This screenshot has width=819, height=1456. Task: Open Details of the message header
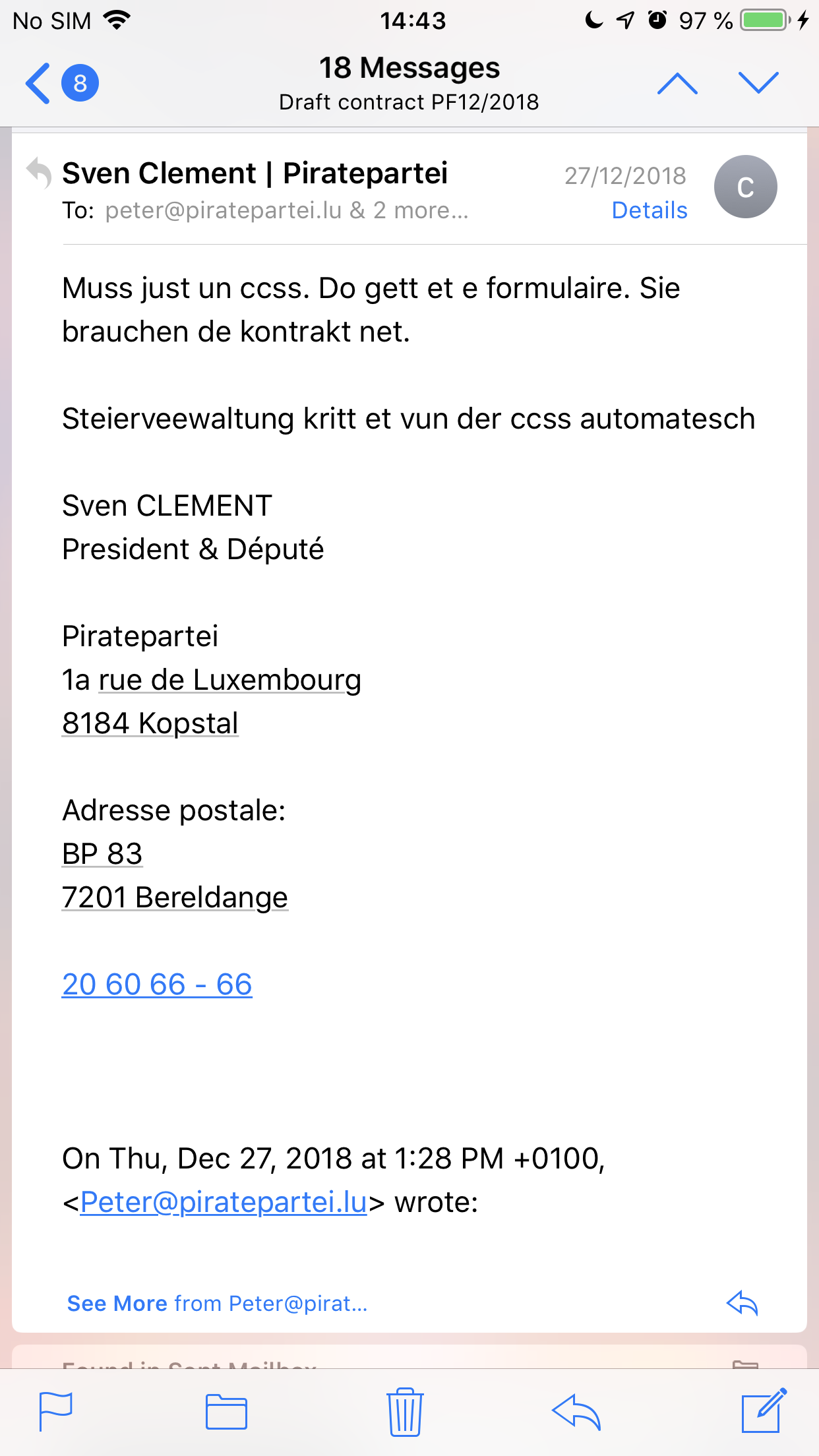click(649, 210)
